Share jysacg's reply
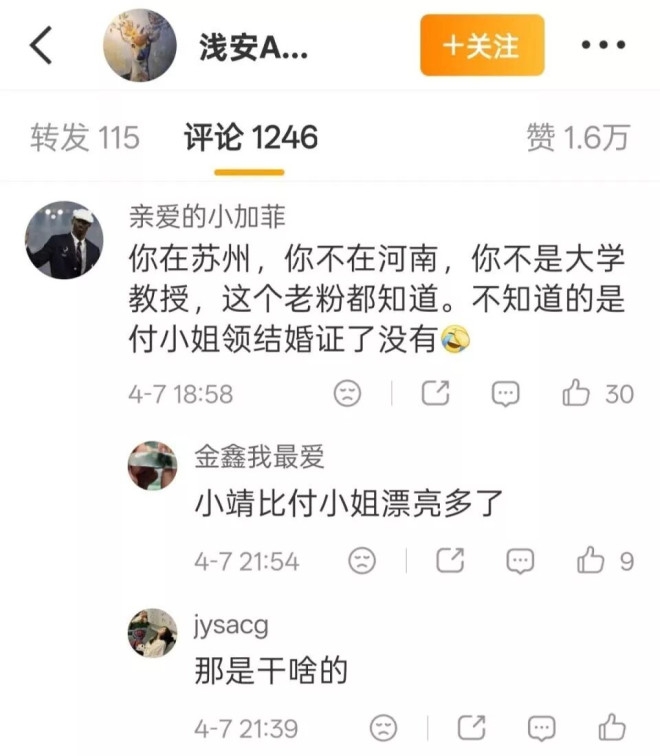 (471, 728)
